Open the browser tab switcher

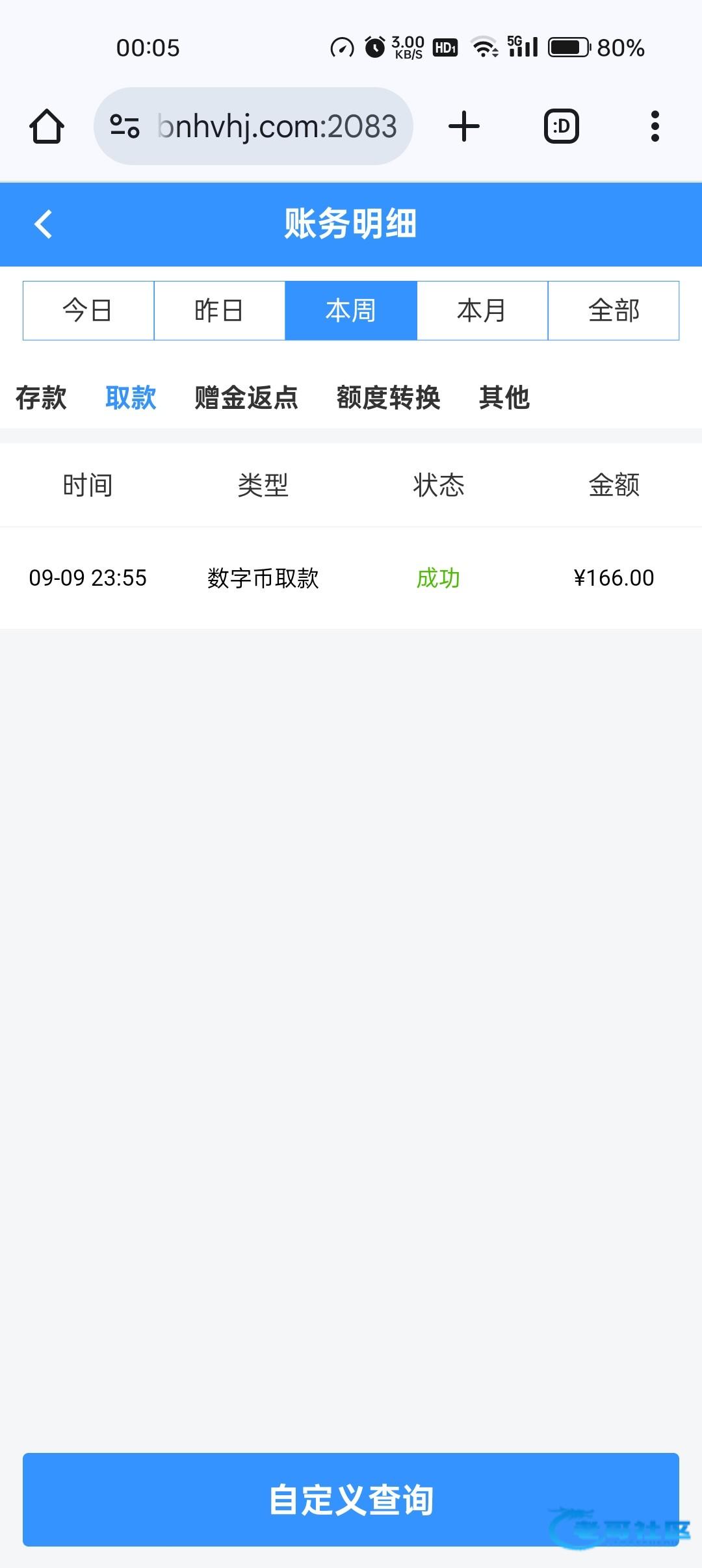(x=561, y=126)
